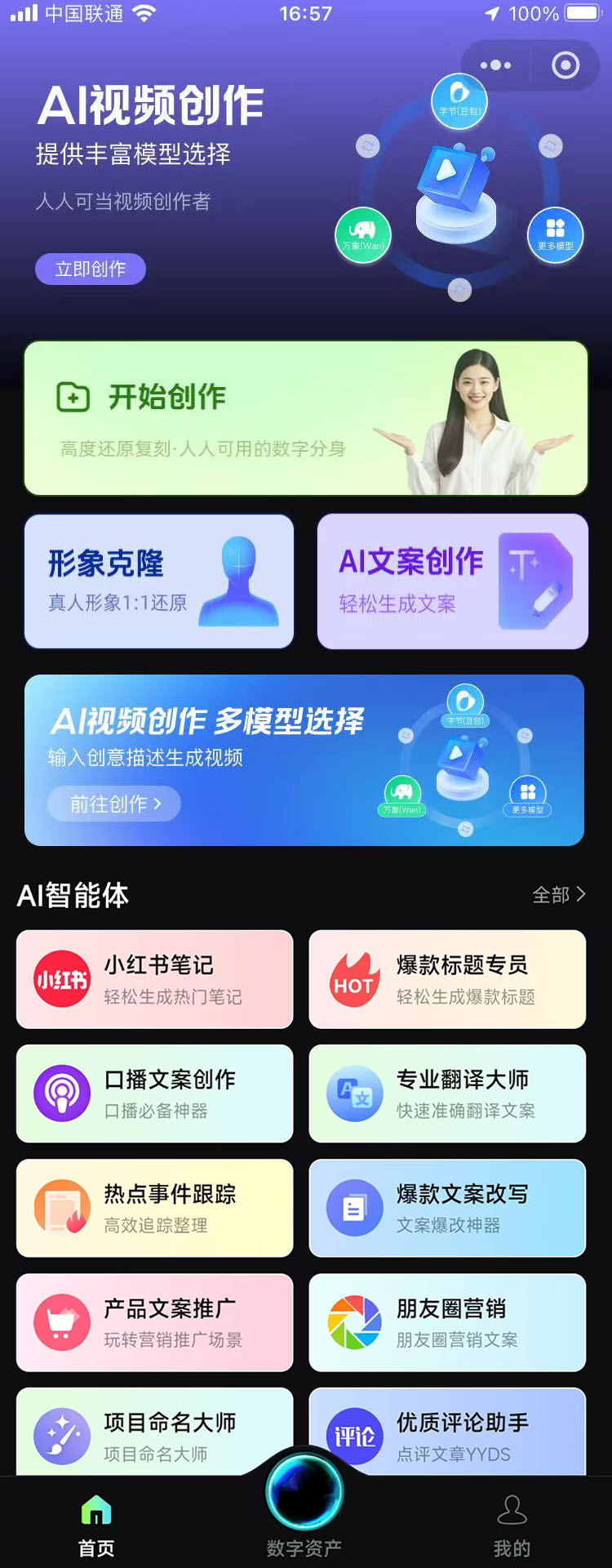Tap 前往创作 on the video banner
Image resolution: width=612 pixels, height=1568 pixels.
(114, 804)
